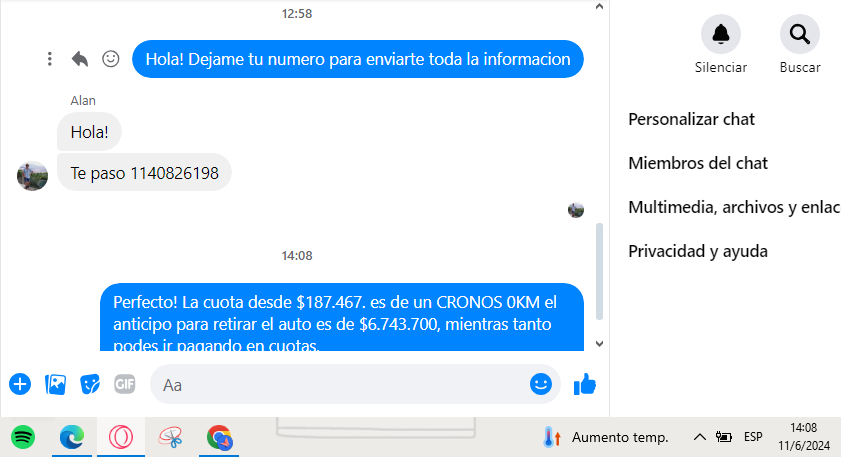This screenshot has height=457, width=841.
Task: Open Spotify from the taskbar
Action: tap(23, 437)
